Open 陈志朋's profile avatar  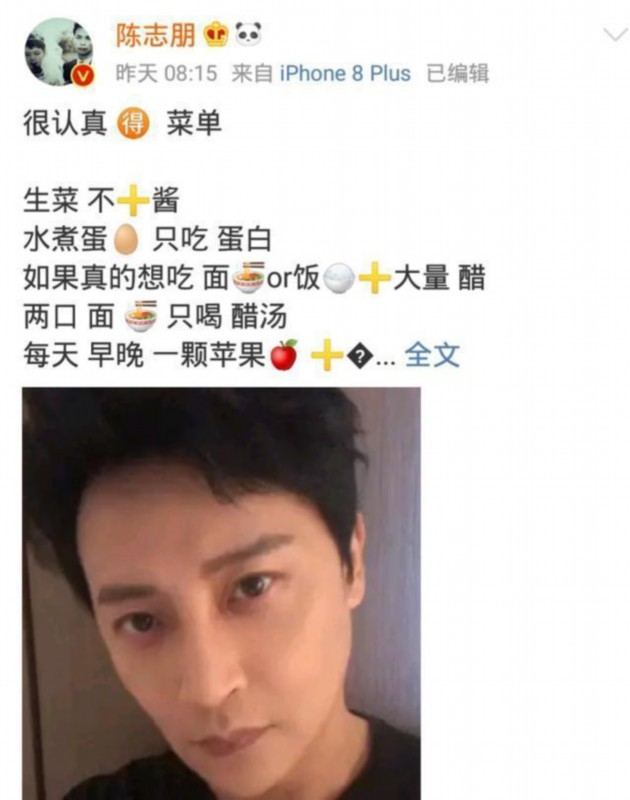[x=59, y=52]
